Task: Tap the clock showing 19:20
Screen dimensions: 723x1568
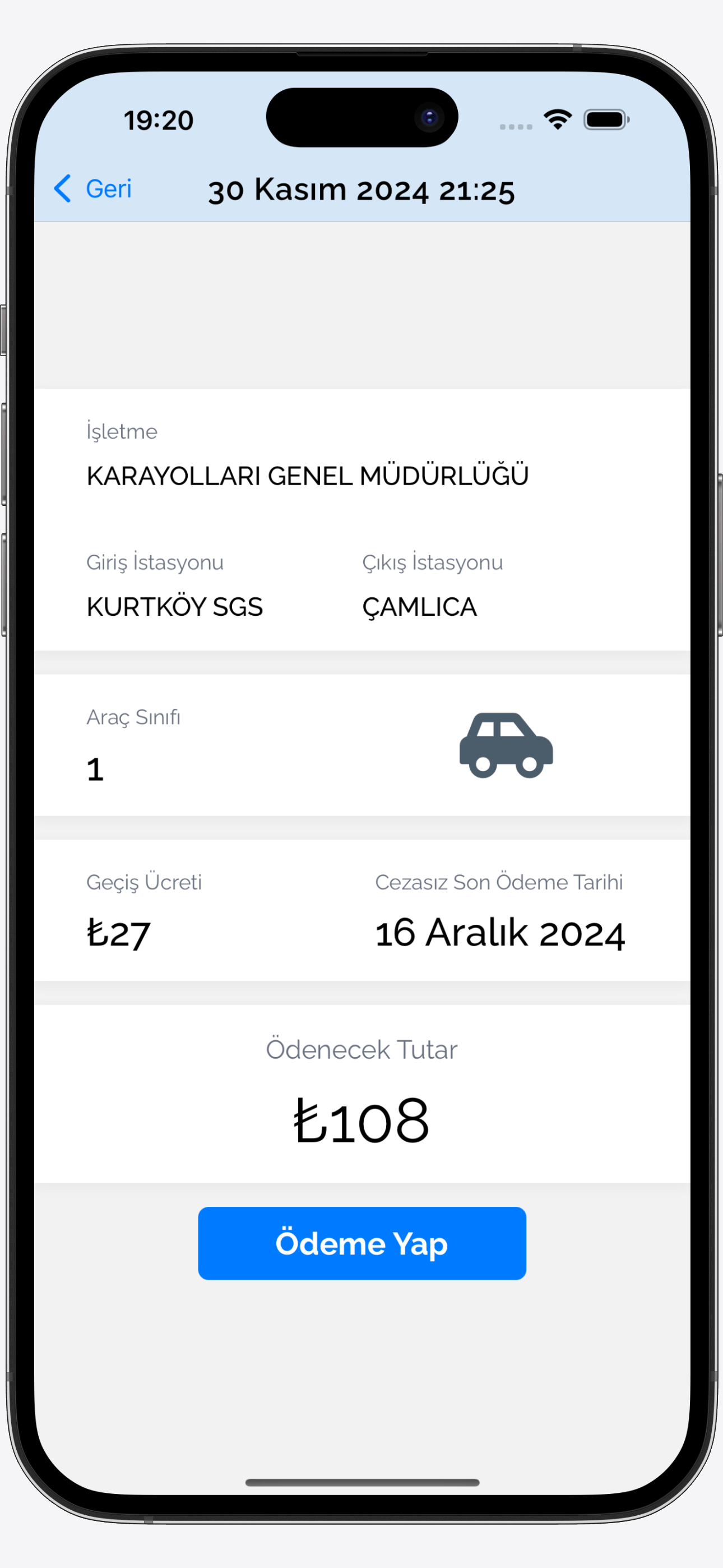Action: click(160, 119)
